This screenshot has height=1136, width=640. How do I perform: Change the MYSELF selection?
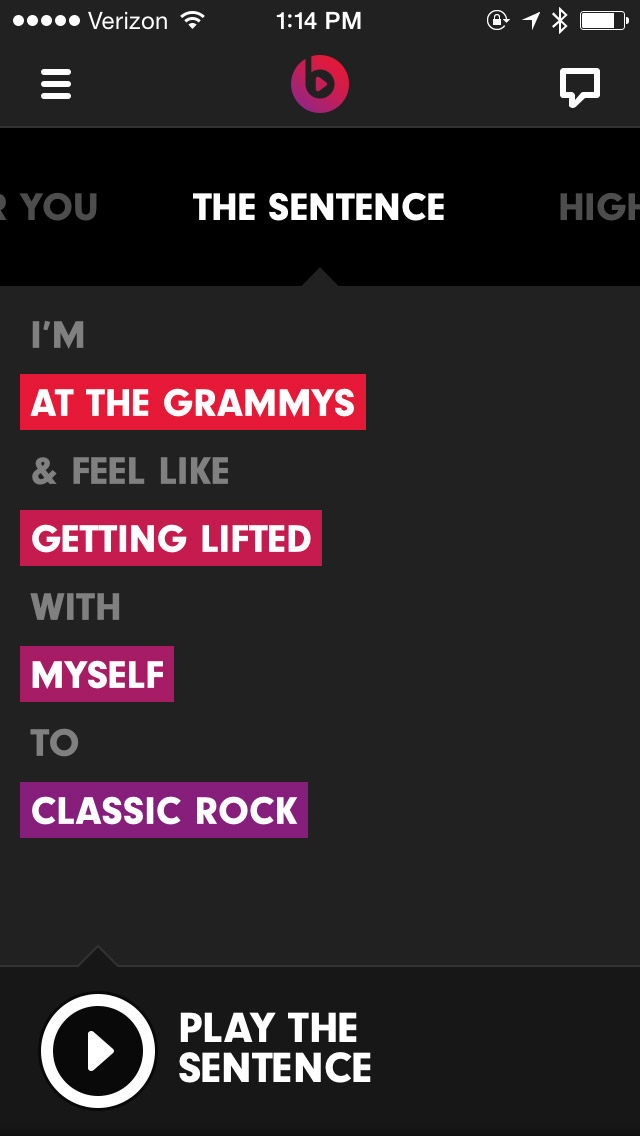coord(97,674)
